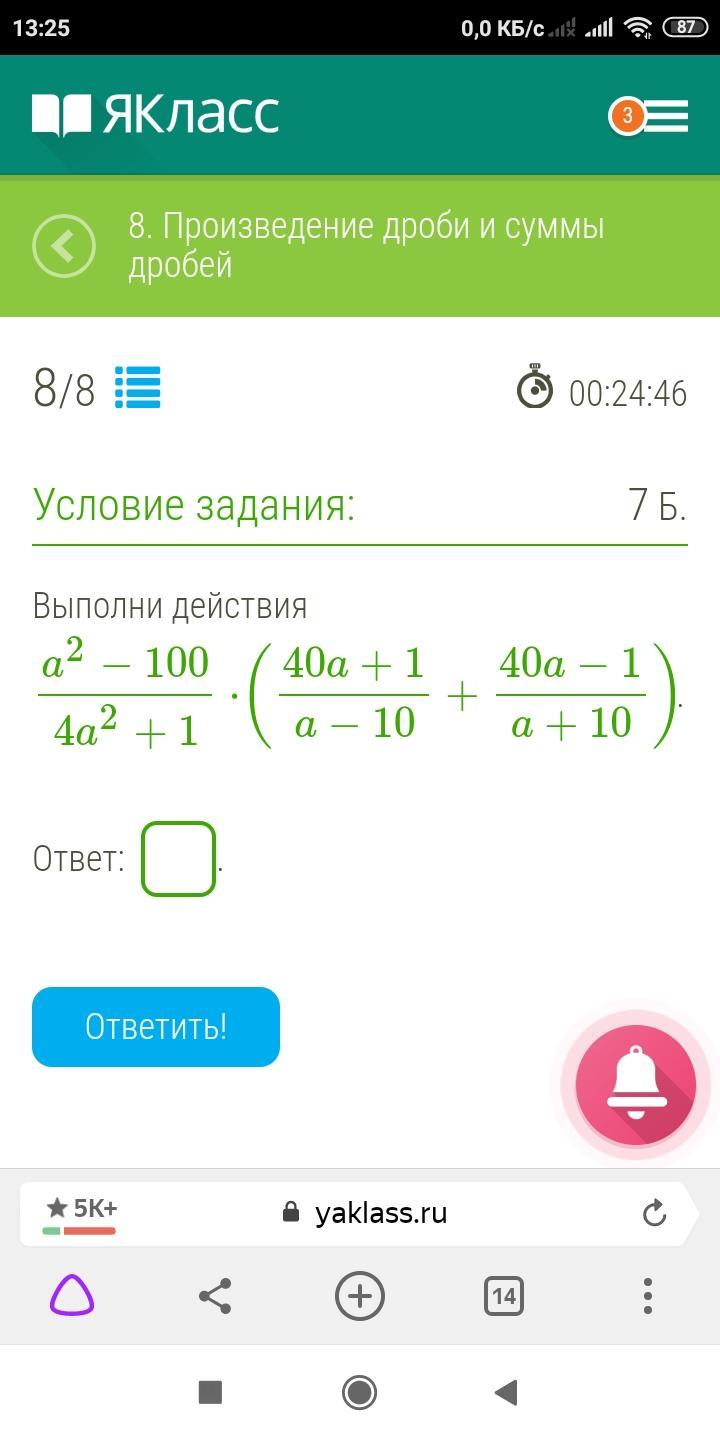Reload the page
The width and height of the screenshot is (720, 1440).
tap(654, 1214)
